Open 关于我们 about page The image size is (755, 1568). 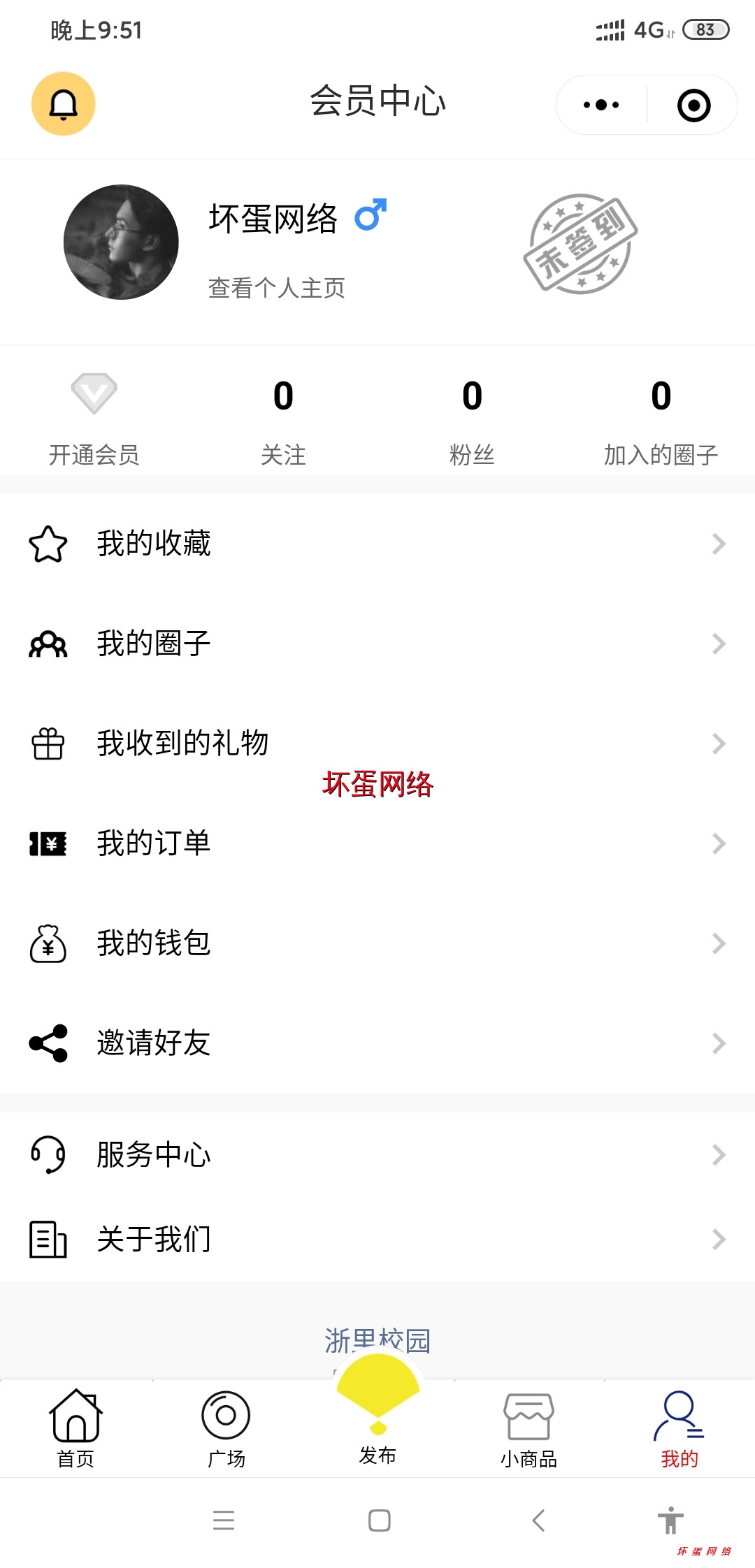(377, 1240)
